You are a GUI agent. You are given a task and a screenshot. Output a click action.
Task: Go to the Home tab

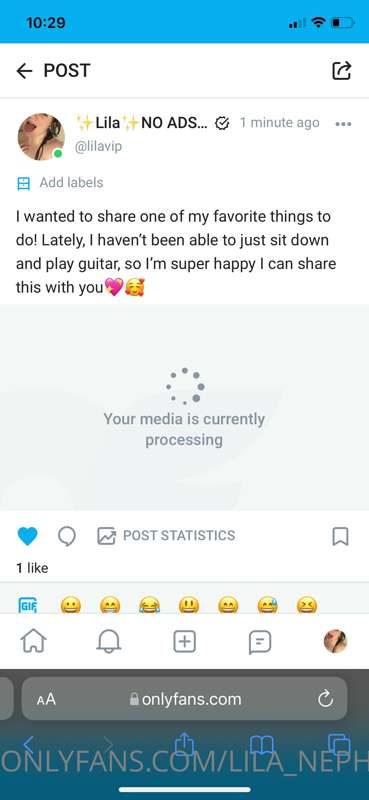coord(33,641)
